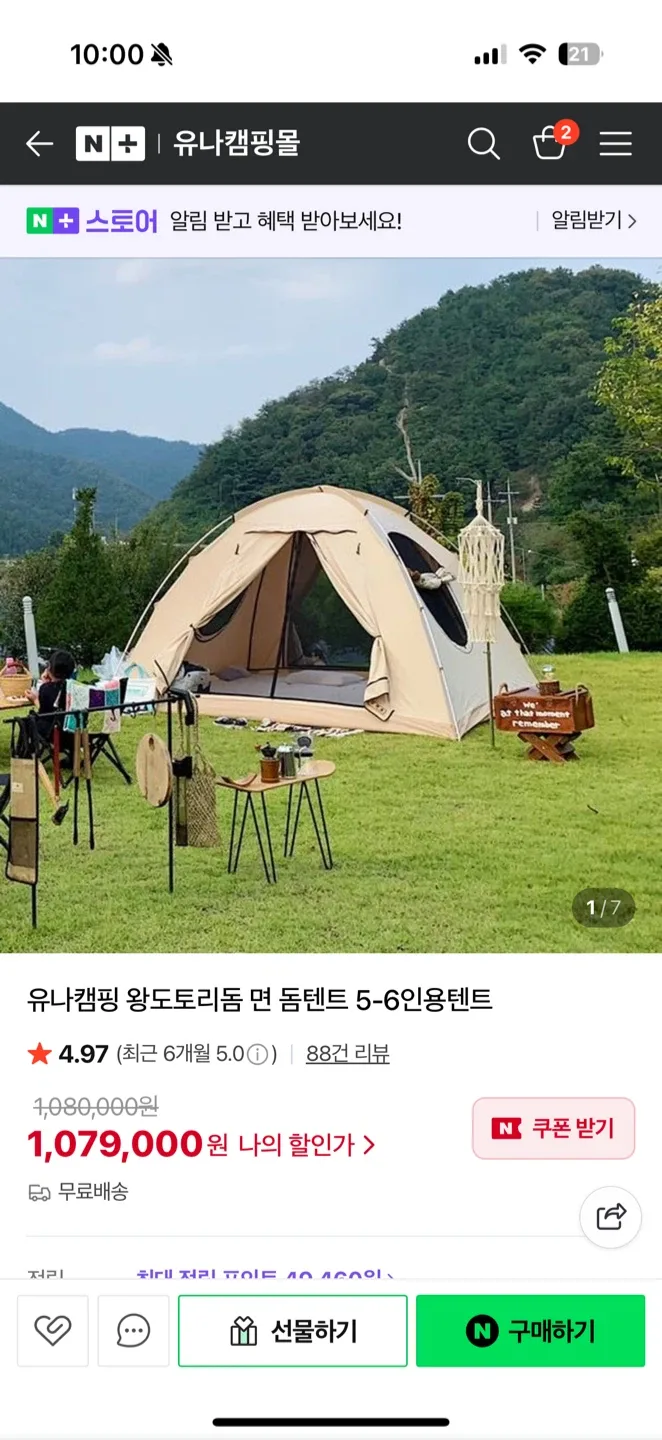Tap 선물하기 to send as gift
This screenshot has width=662, height=1440.
(x=292, y=1330)
